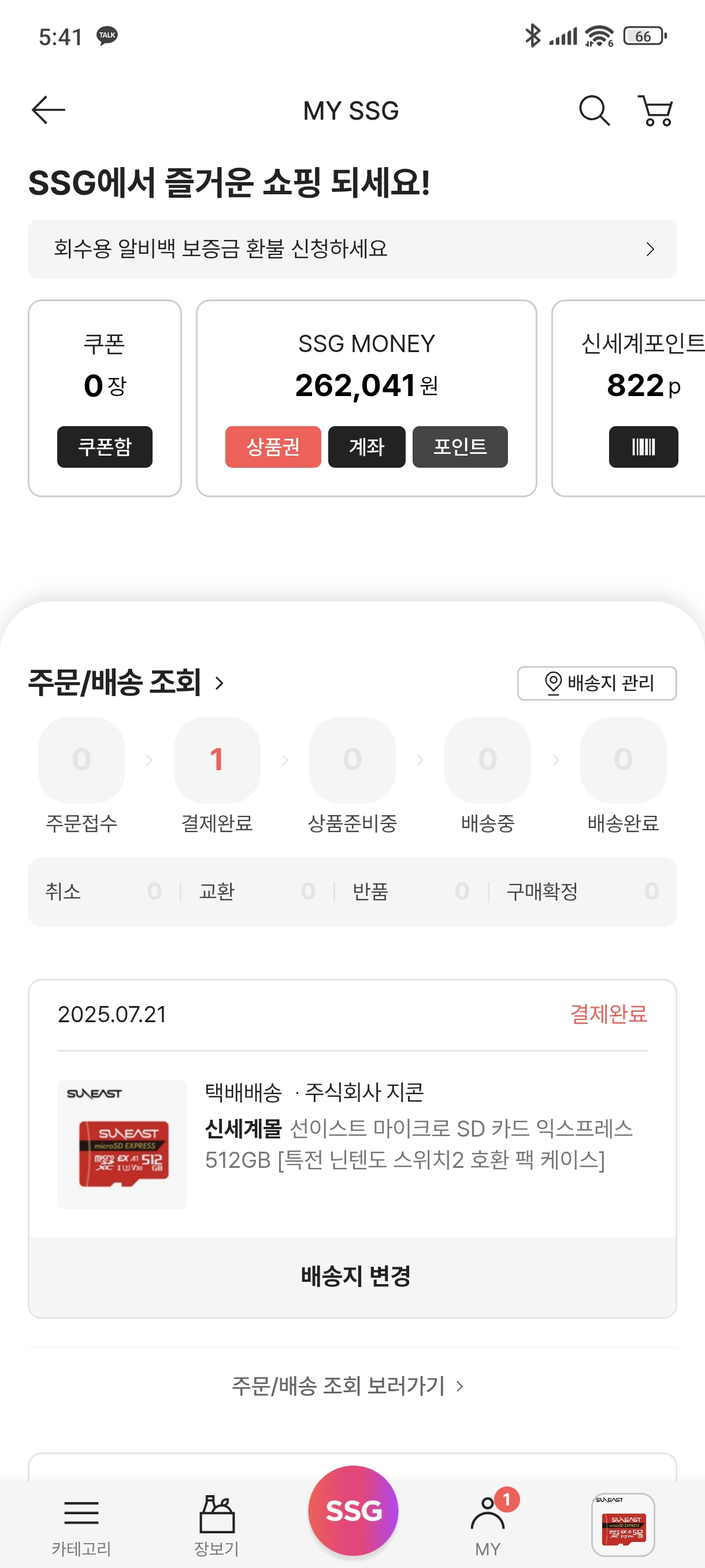Open the 취소 list
Screen dimensions: 705x1568
point(104,892)
